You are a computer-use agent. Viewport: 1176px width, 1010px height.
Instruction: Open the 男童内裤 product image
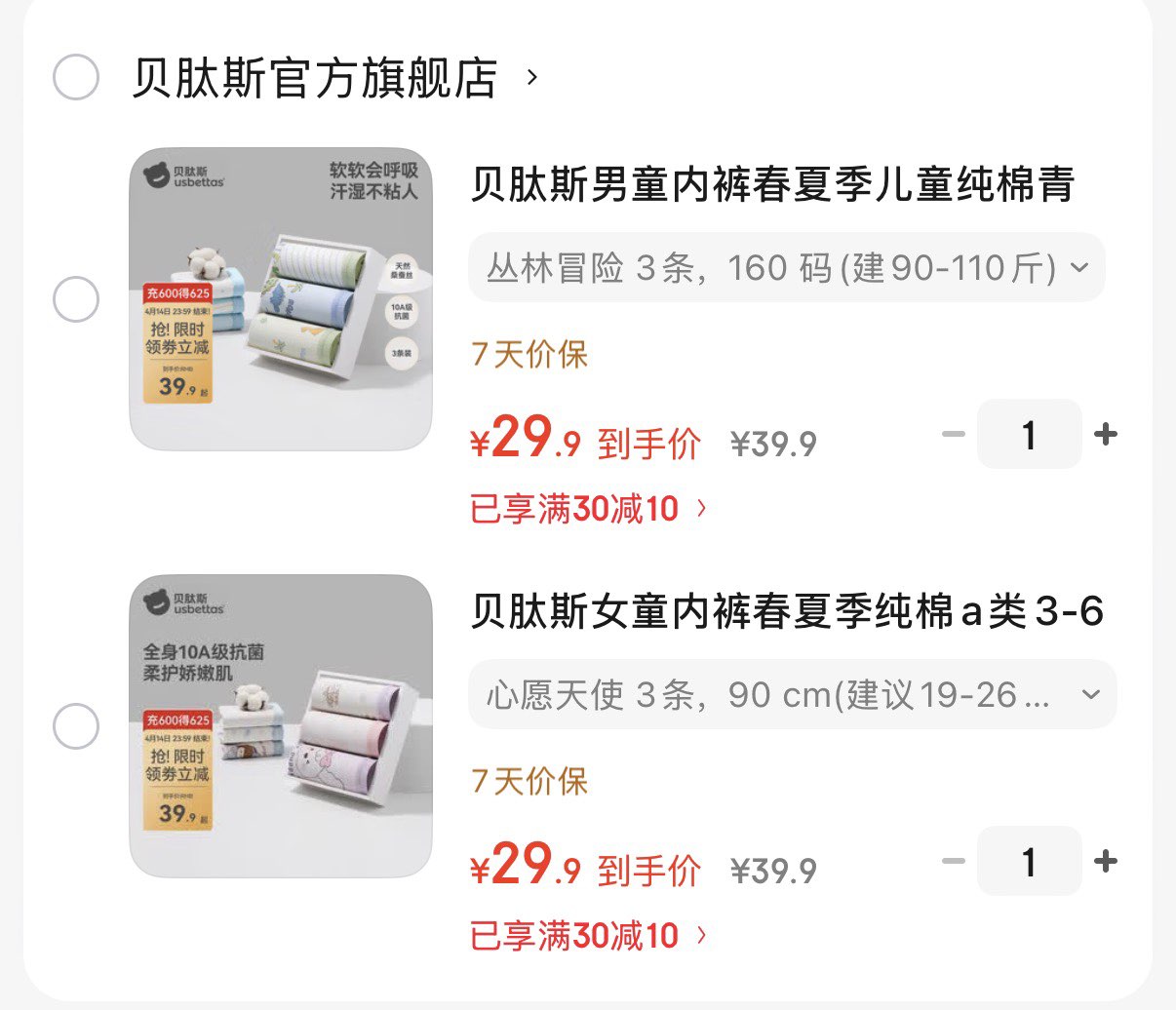[x=281, y=299]
